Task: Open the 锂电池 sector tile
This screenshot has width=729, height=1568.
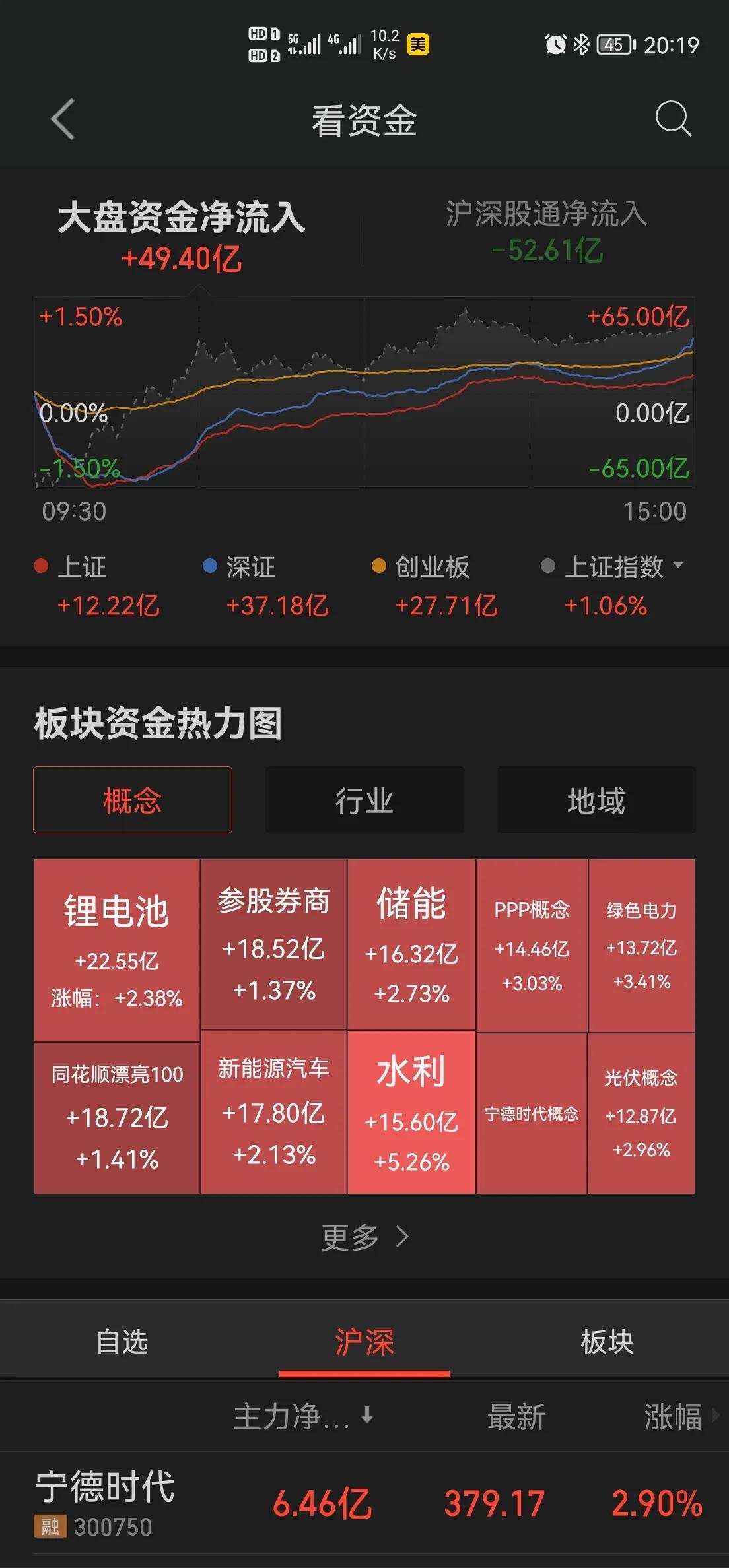Action: point(117,950)
